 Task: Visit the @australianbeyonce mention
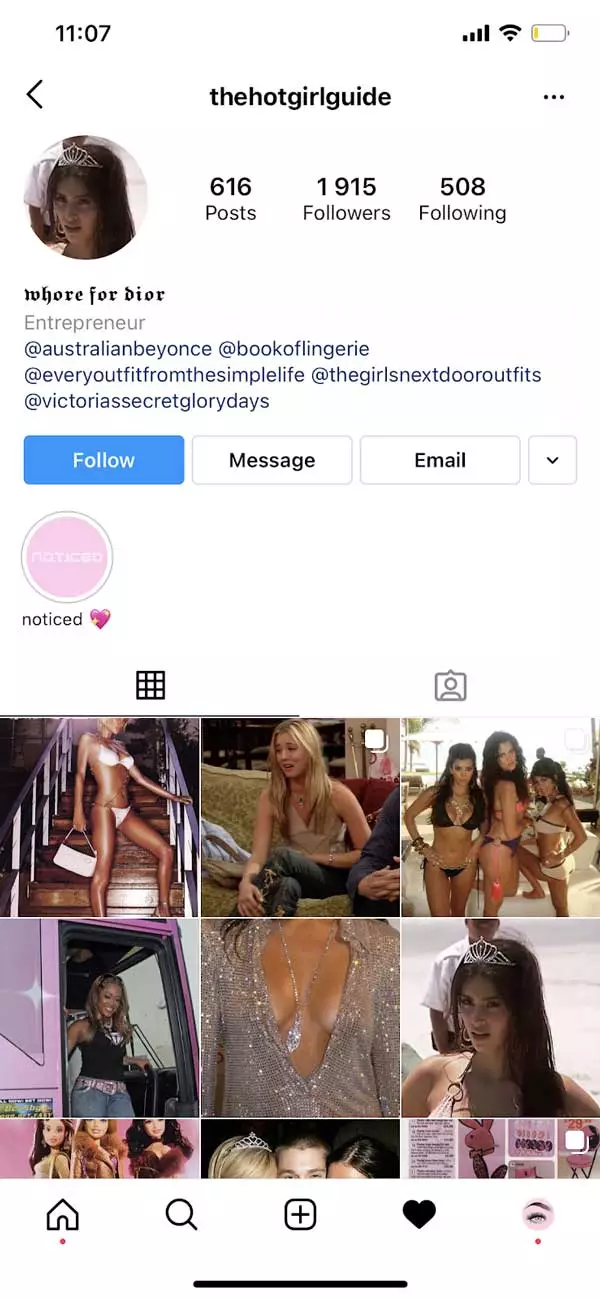[118, 349]
